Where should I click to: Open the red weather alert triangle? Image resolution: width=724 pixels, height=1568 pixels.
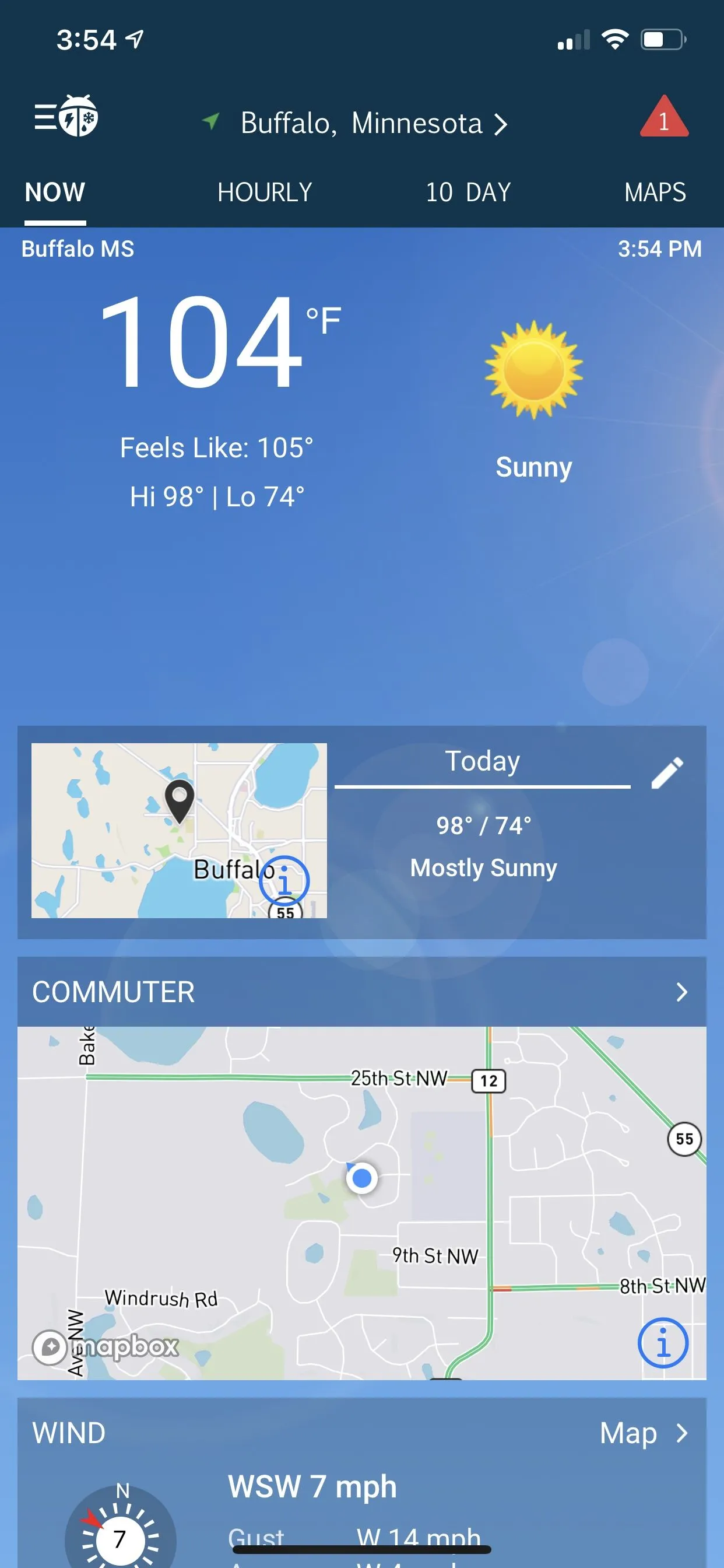point(663,118)
